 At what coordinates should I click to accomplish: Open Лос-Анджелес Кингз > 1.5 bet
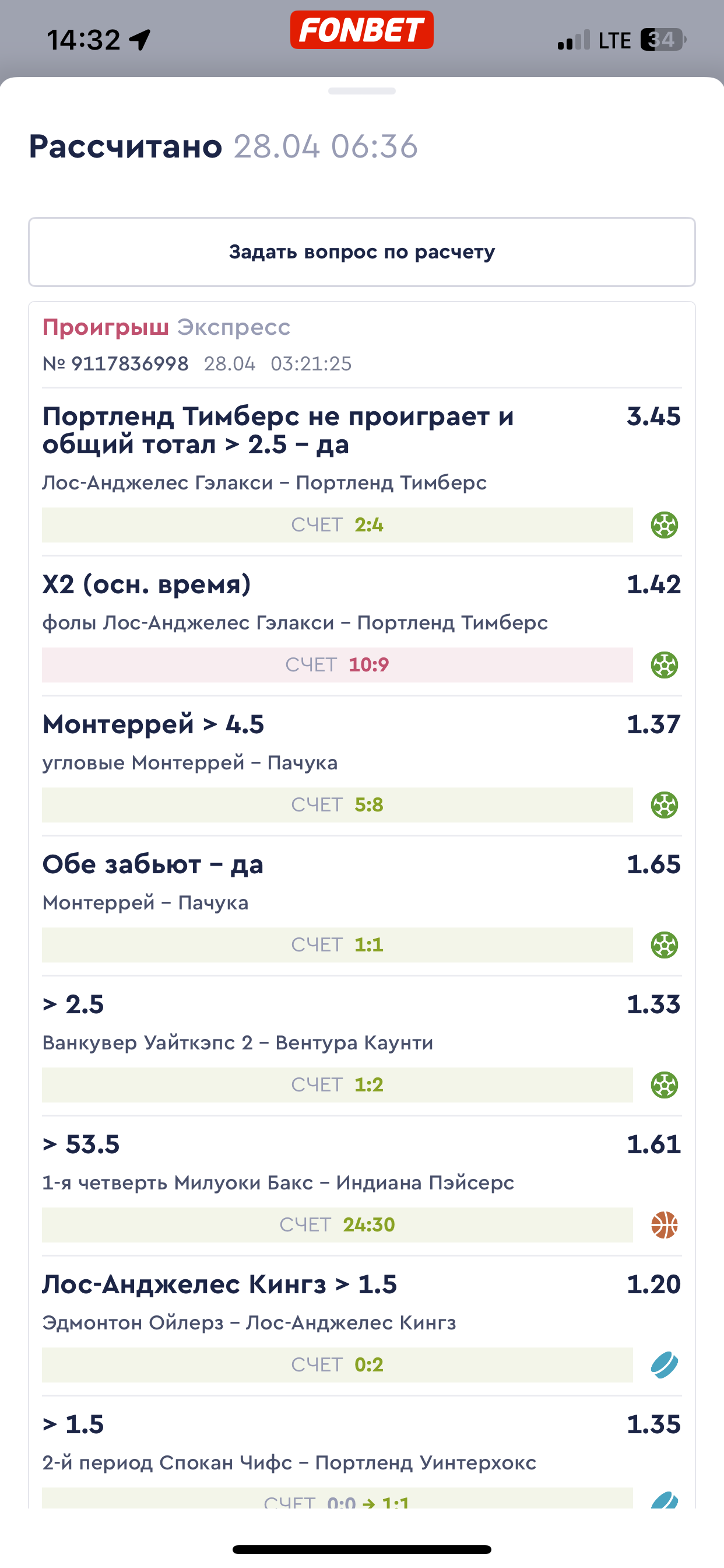361,1326
